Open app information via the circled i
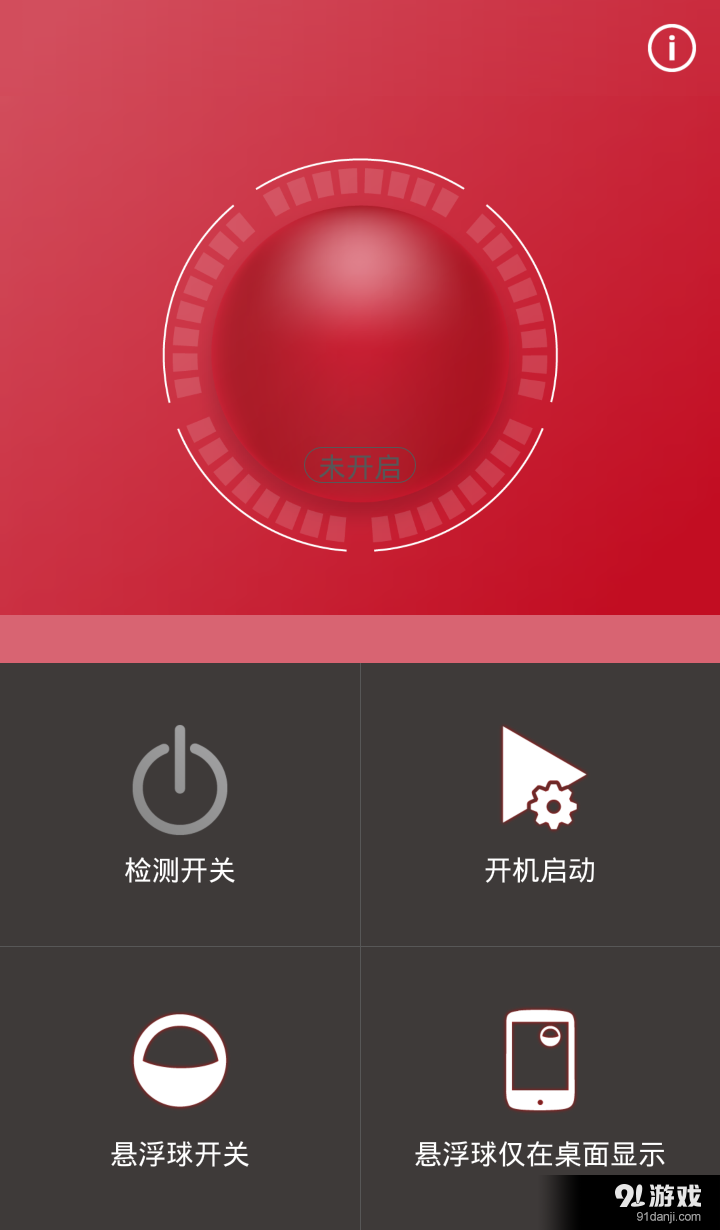The height and width of the screenshot is (1230, 720). 670,47
